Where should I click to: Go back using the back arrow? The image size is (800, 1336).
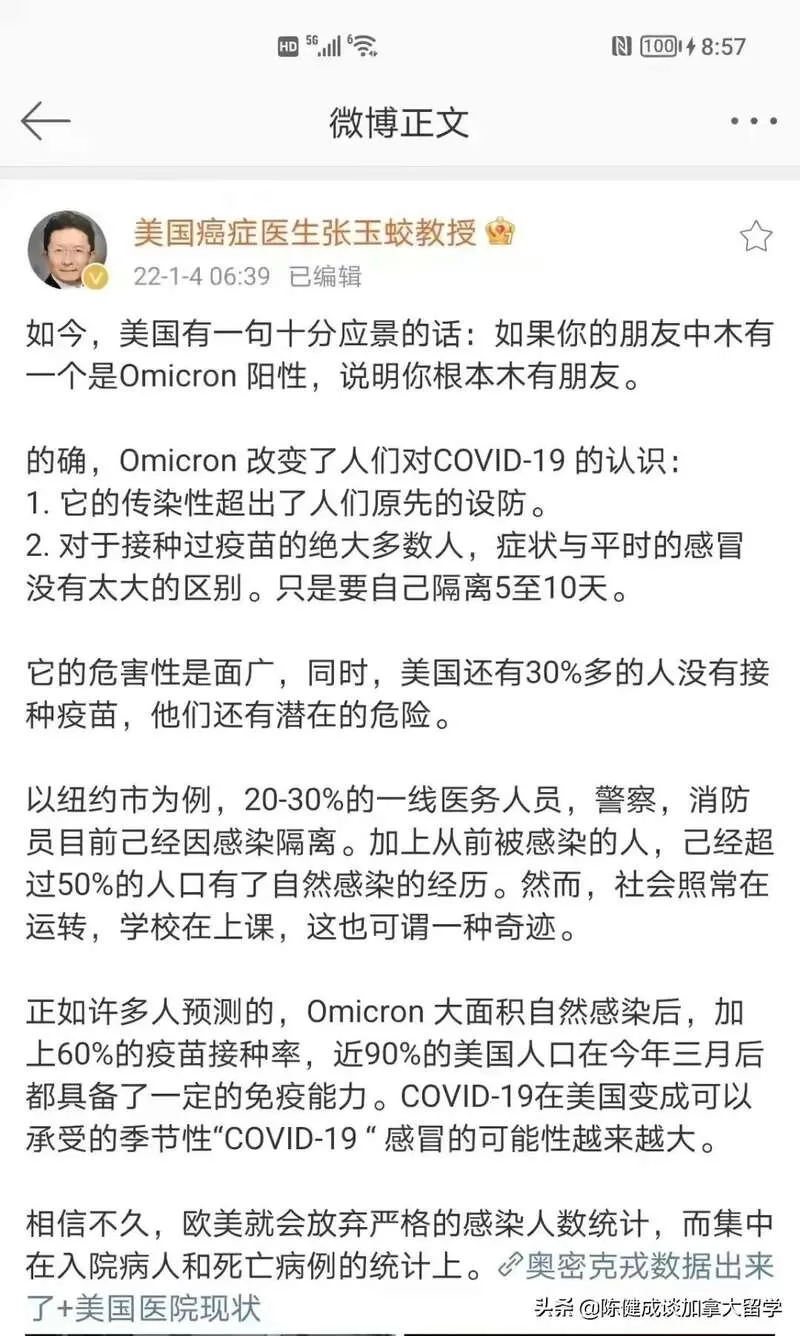(x=46, y=121)
